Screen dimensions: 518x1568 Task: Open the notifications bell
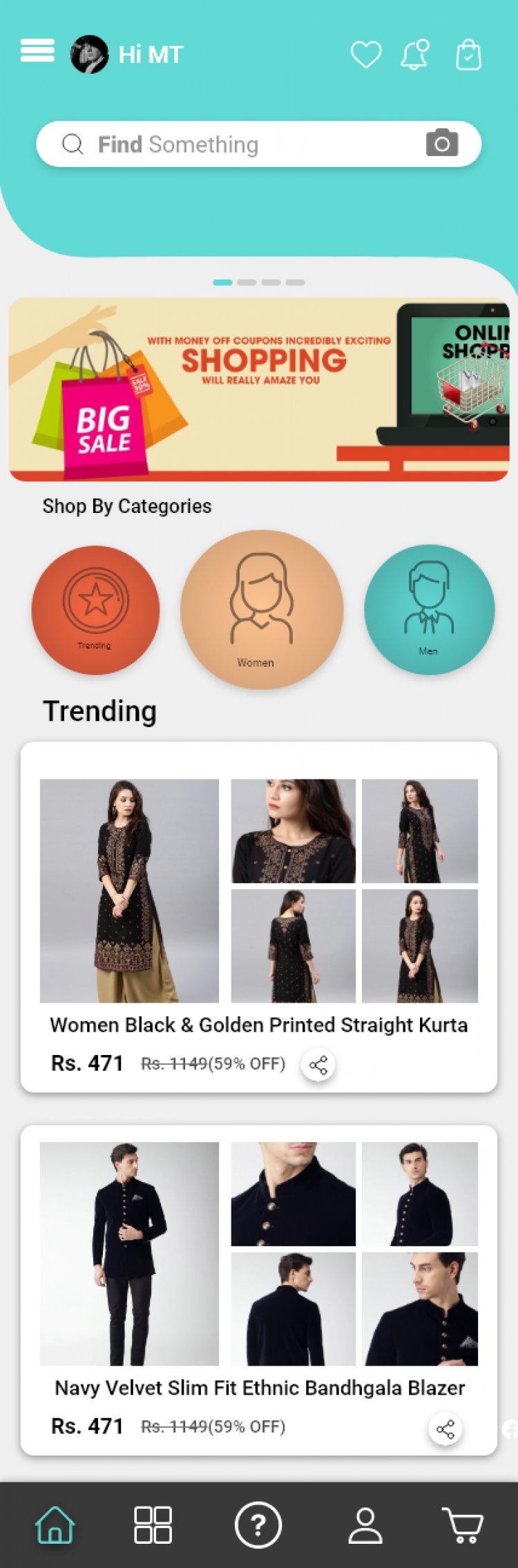click(414, 55)
